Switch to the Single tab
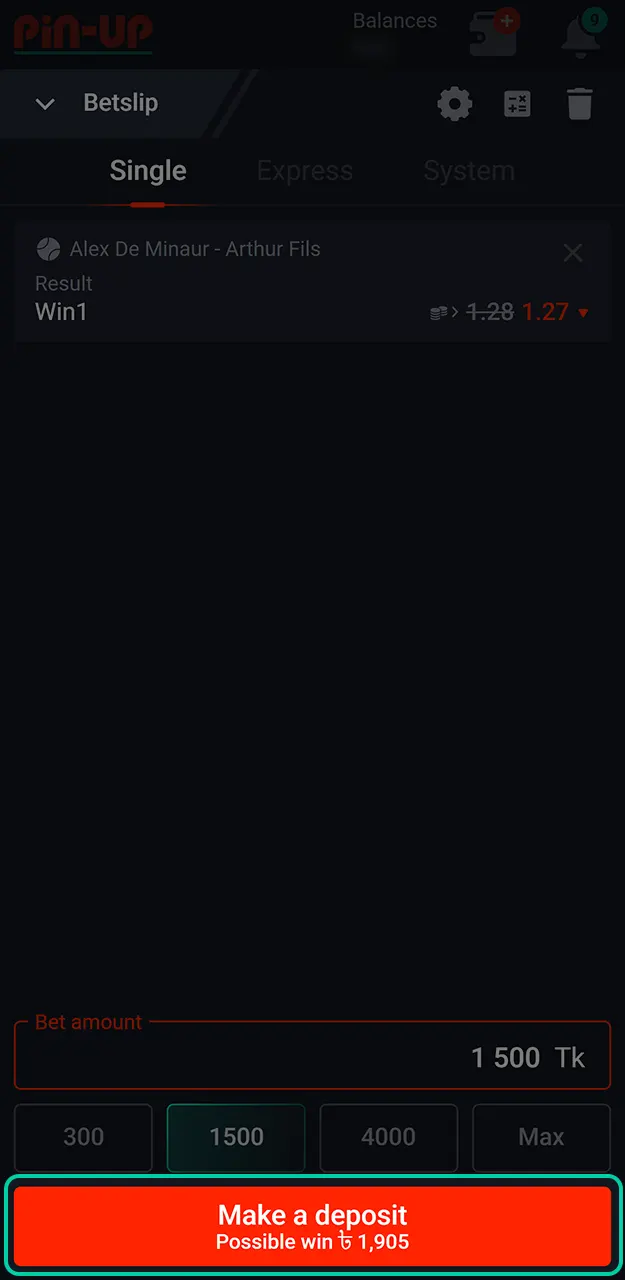Viewport: 625px width, 1280px height. (x=148, y=171)
